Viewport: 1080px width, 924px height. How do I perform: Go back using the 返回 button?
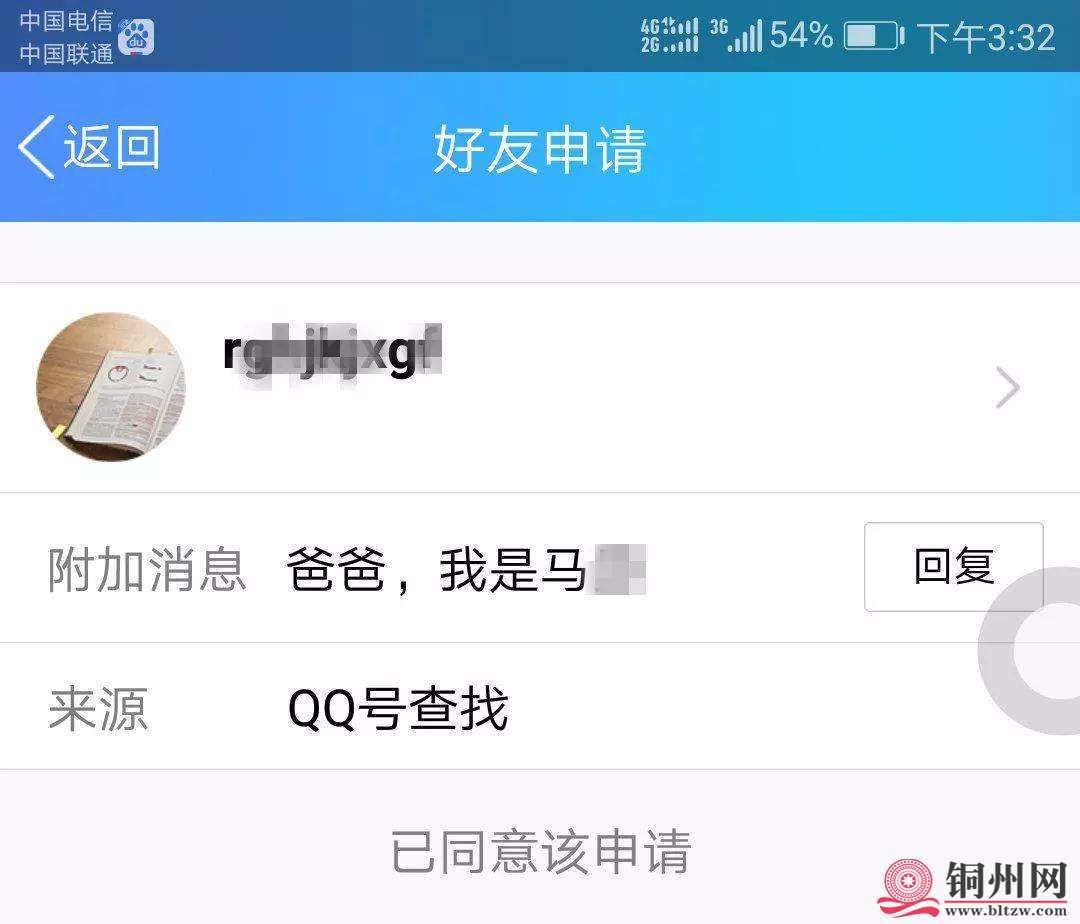click(90, 148)
